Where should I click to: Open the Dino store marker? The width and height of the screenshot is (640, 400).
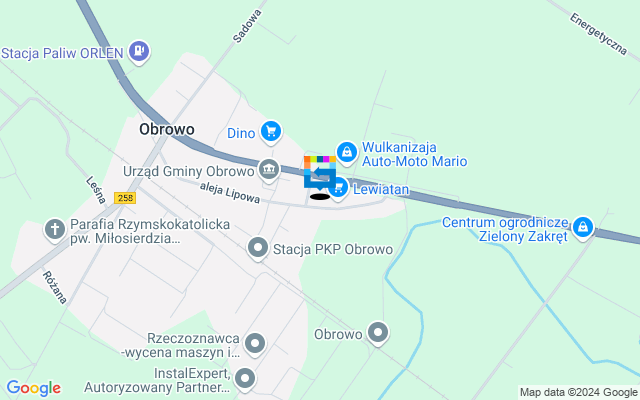tap(270, 131)
